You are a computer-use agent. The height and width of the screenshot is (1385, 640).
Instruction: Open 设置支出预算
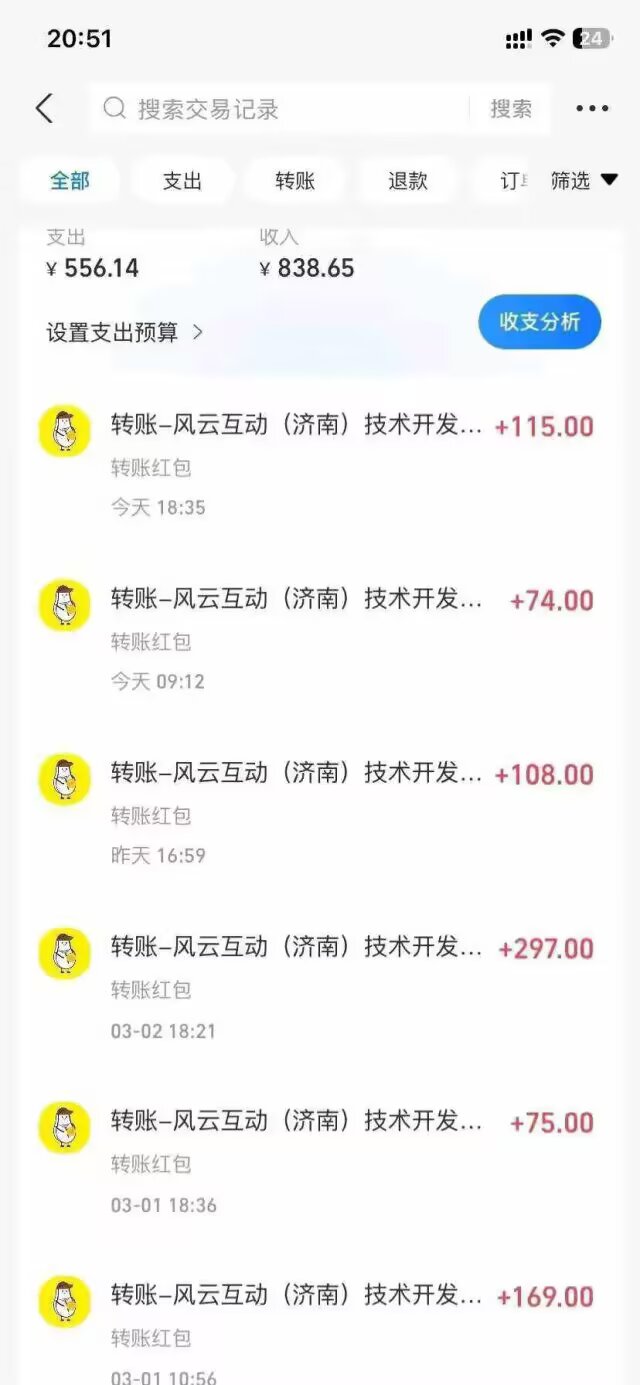tap(125, 333)
